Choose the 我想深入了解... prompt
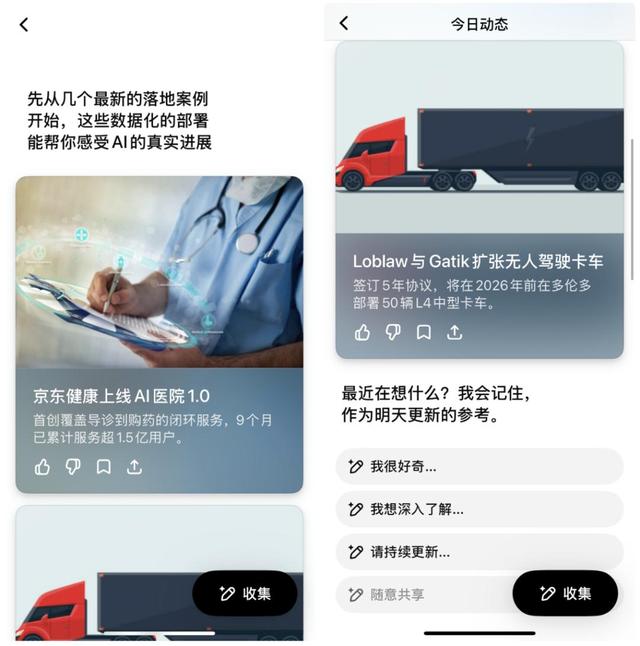The height and width of the screenshot is (646, 640). (478, 509)
